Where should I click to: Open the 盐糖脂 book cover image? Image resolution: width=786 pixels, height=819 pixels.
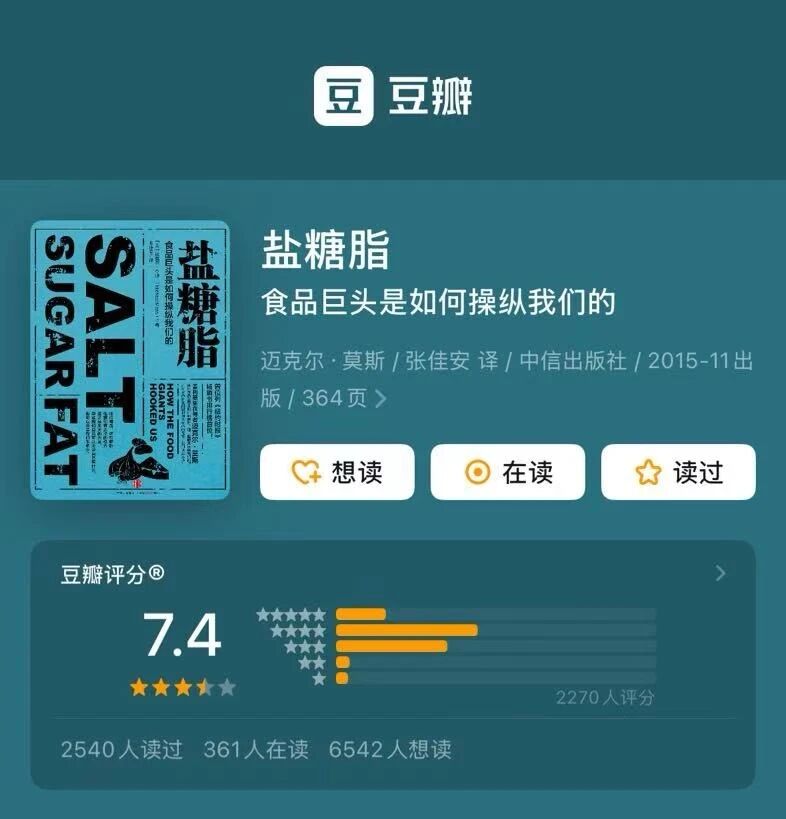[130, 360]
